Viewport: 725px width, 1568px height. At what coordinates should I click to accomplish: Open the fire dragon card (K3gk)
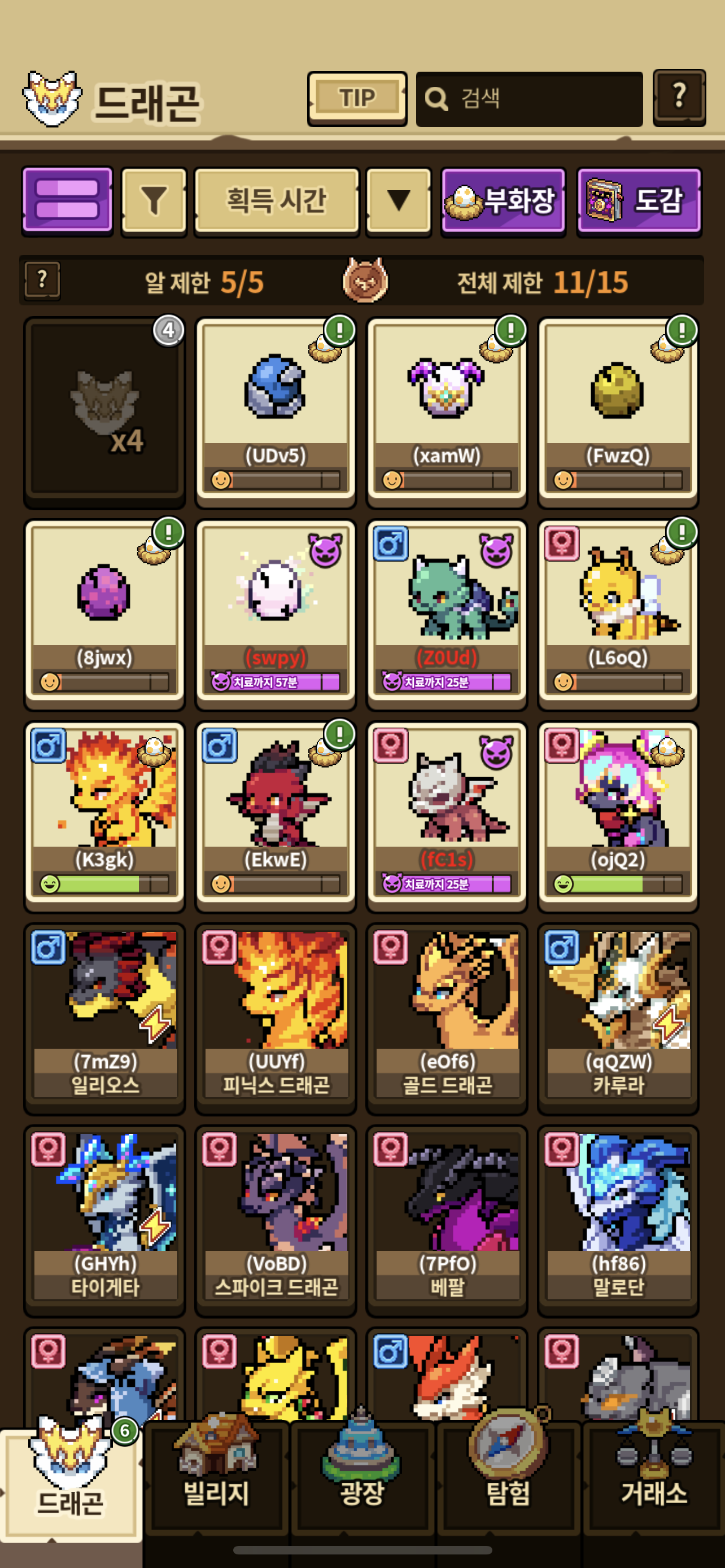click(x=104, y=817)
